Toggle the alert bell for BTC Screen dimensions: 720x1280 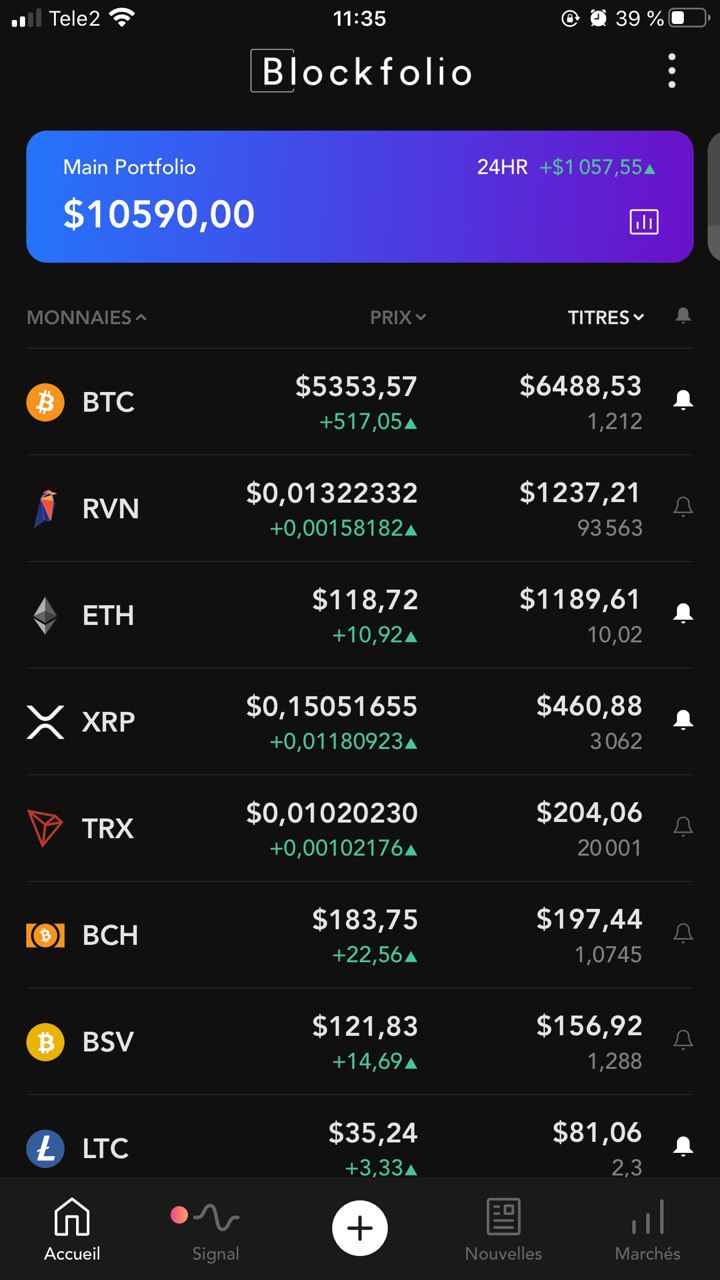[x=683, y=401]
